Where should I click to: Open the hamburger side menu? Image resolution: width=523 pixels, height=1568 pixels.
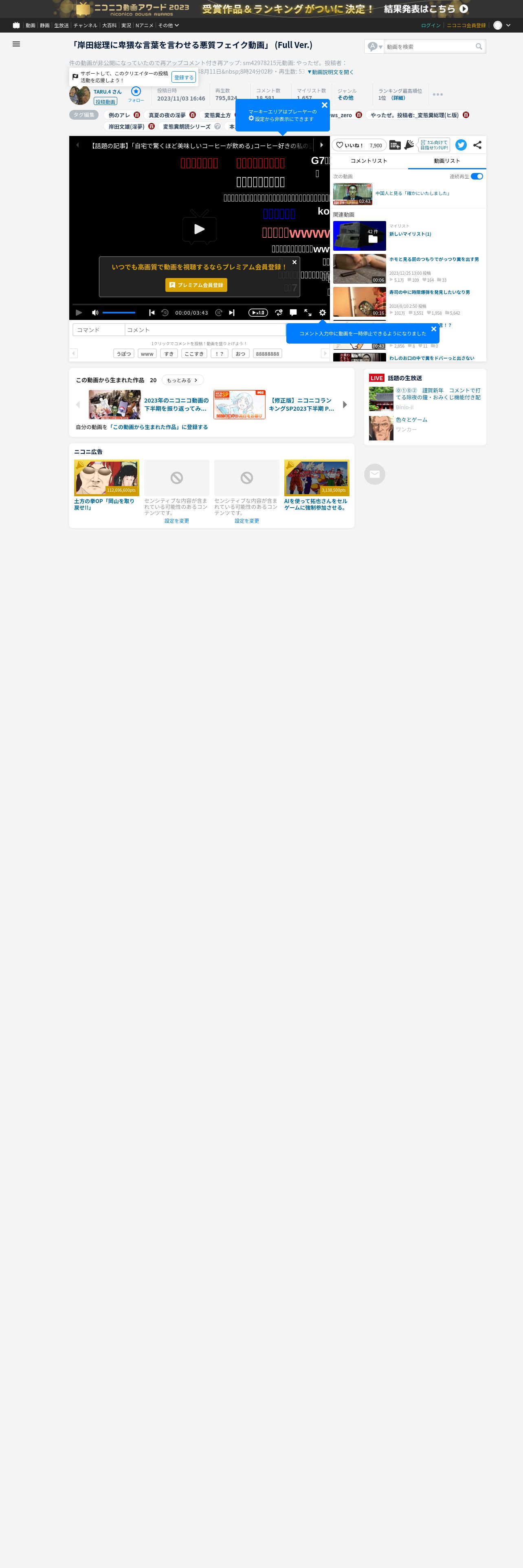pos(16,44)
